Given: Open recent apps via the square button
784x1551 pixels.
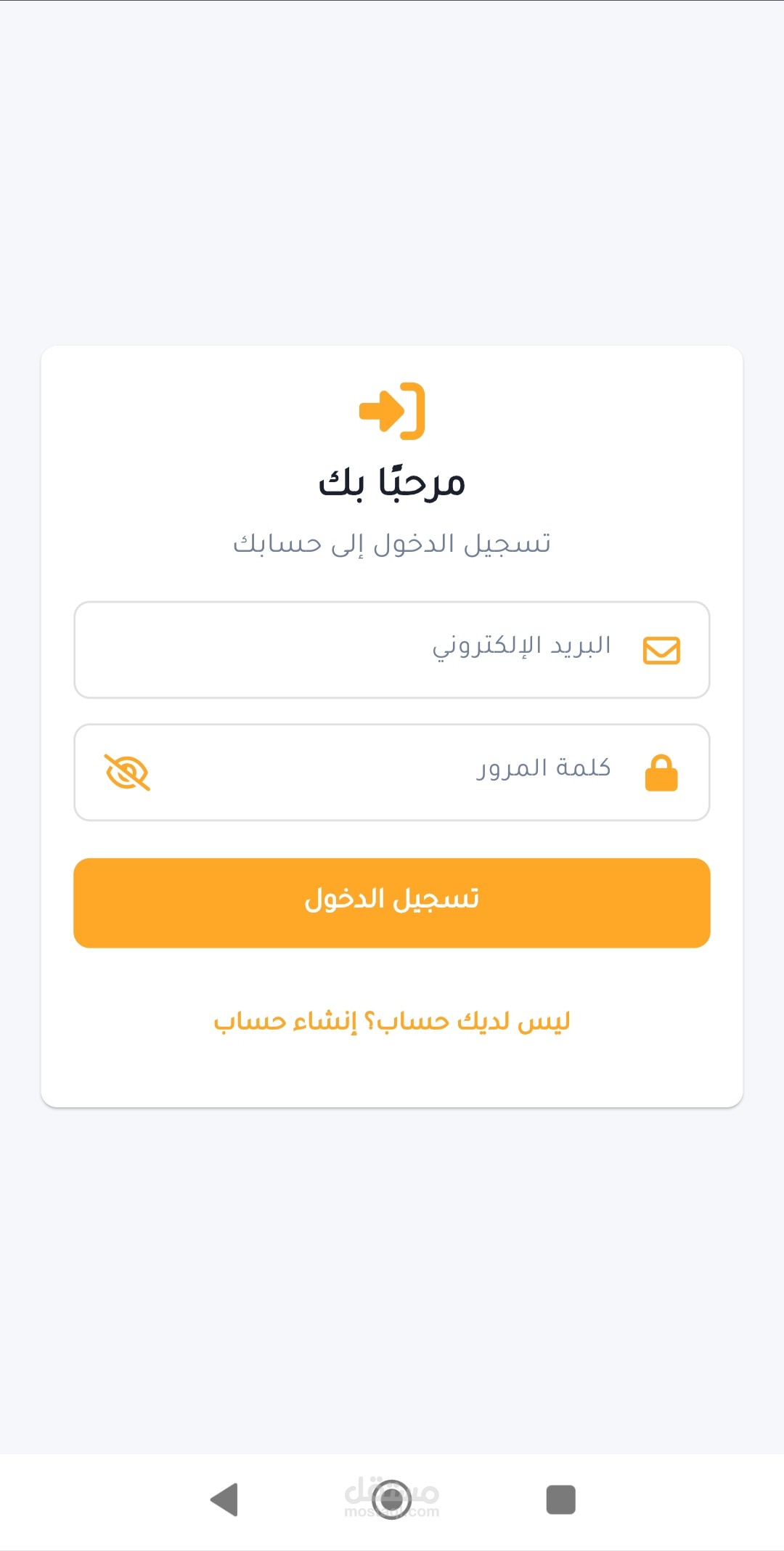Looking at the screenshot, I should (560, 1499).
